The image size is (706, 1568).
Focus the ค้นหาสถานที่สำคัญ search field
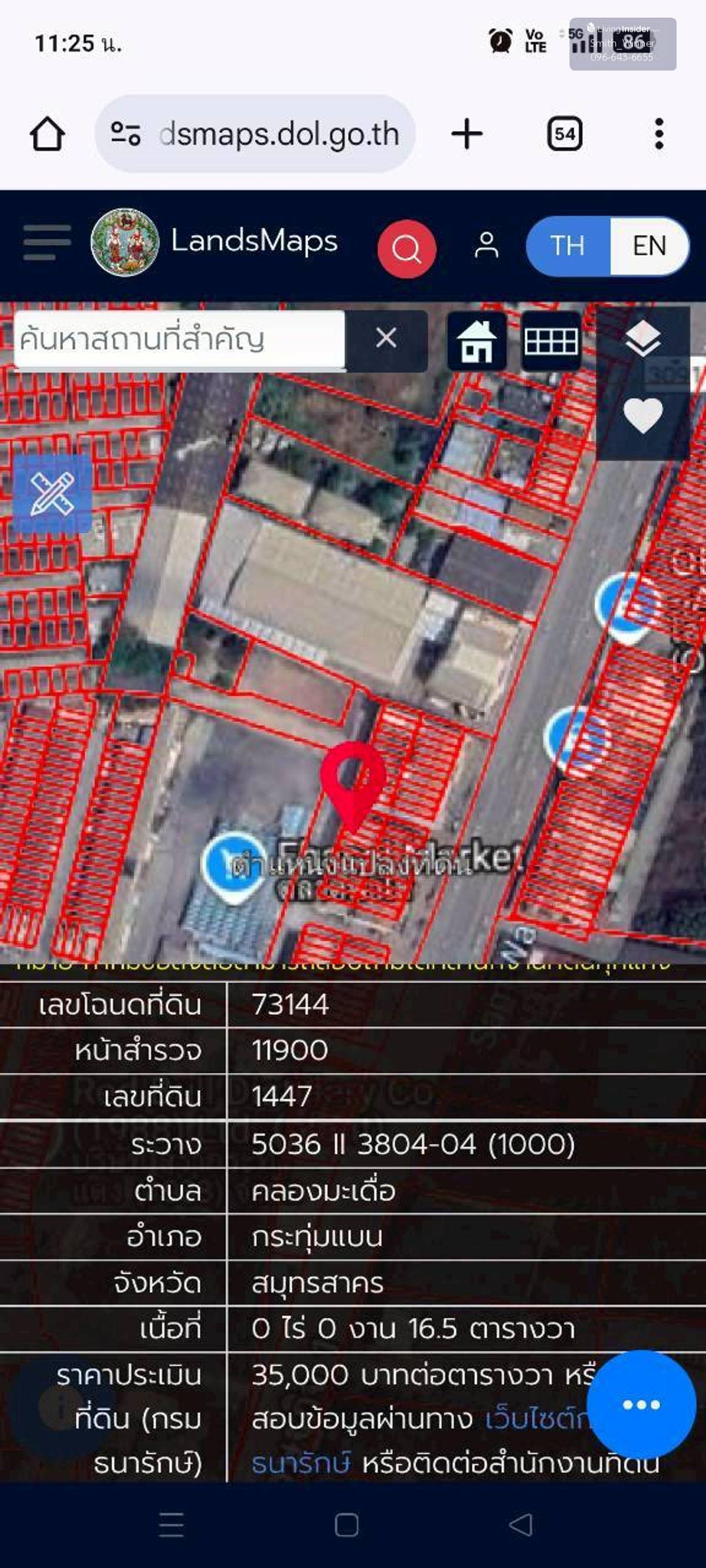tap(179, 339)
